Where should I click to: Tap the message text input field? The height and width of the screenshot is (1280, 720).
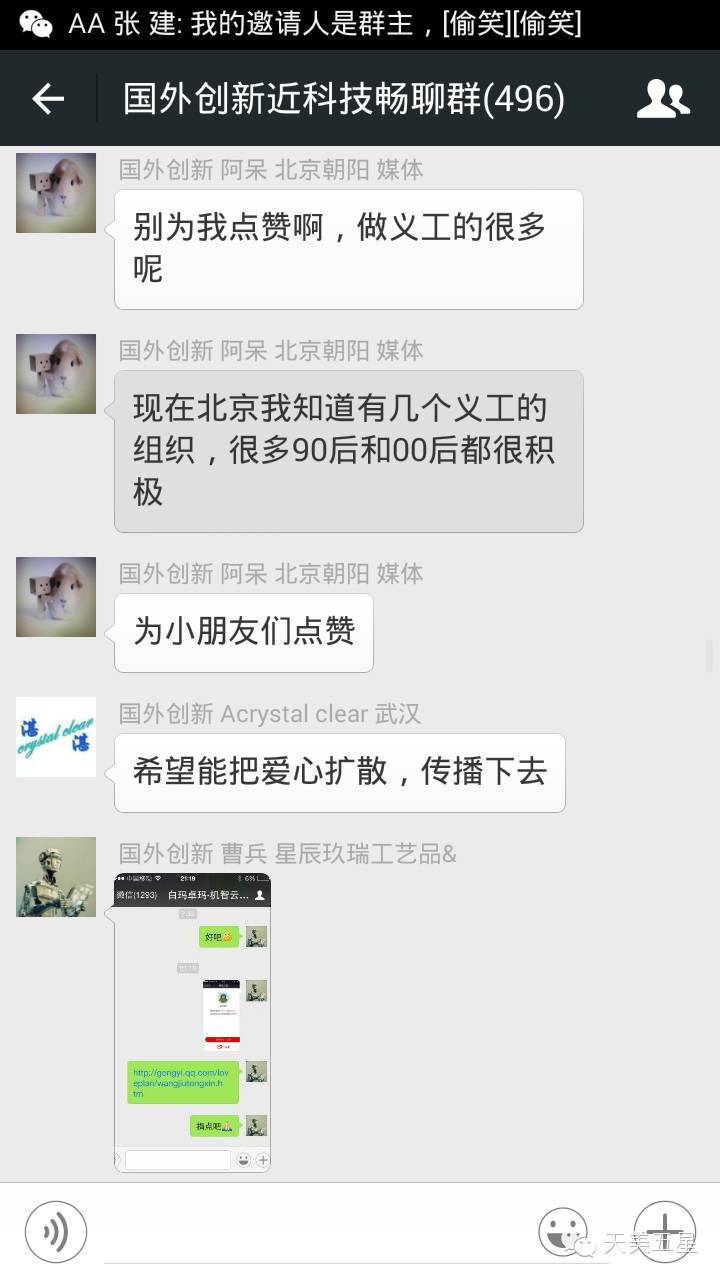(310, 1232)
